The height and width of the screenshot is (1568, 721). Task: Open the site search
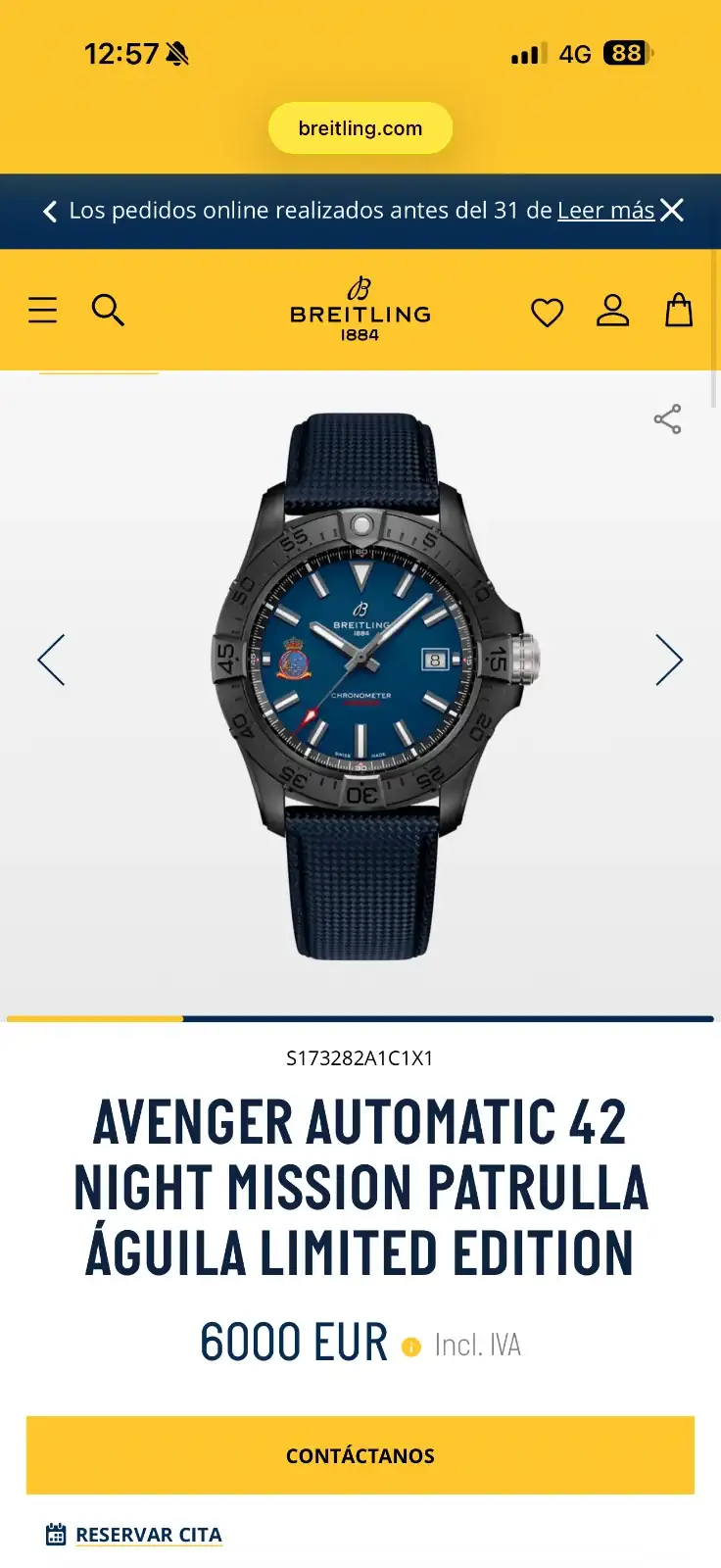point(108,311)
